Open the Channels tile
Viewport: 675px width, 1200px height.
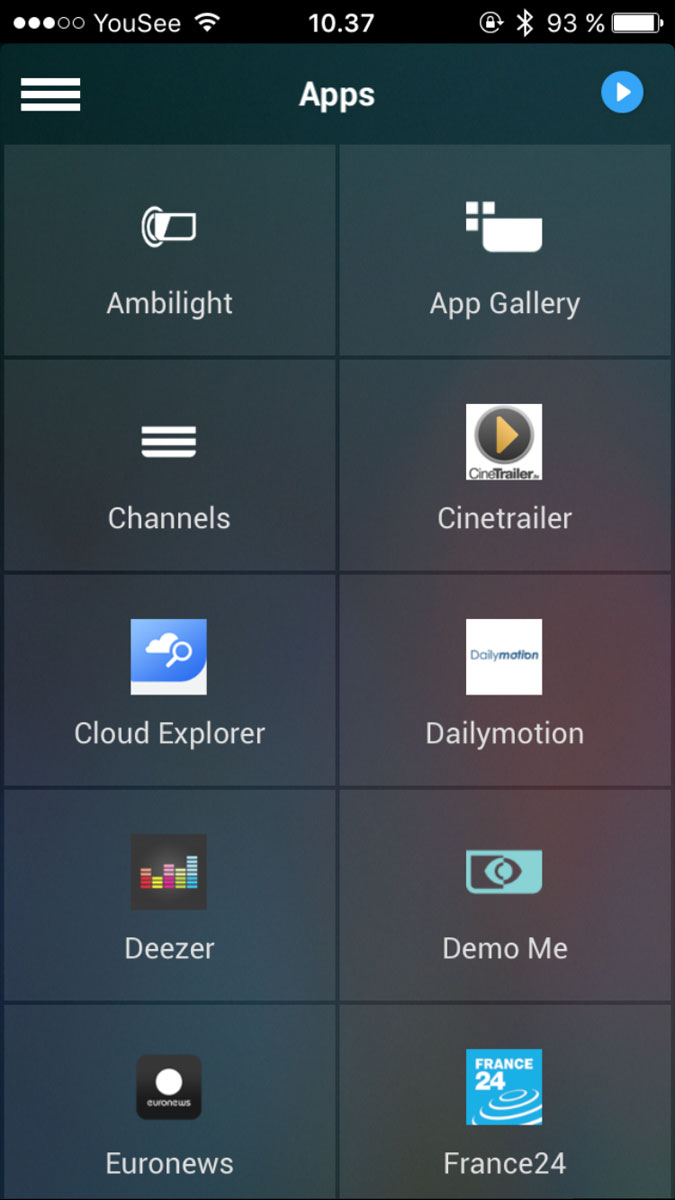click(x=169, y=465)
